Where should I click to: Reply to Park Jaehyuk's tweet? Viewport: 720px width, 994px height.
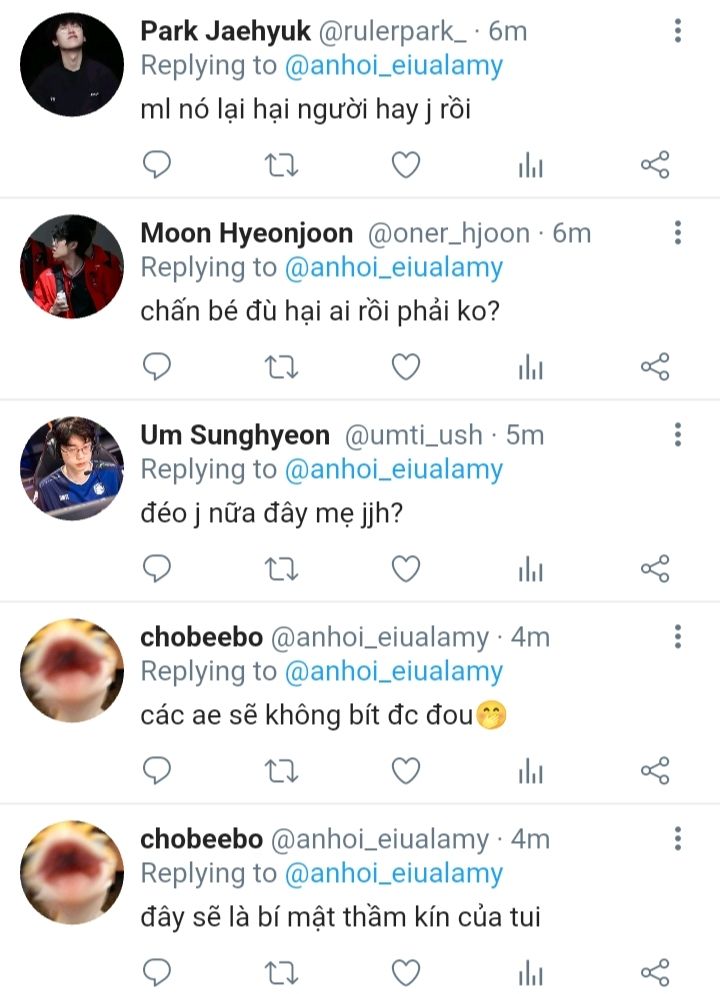click(x=157, y=165)
